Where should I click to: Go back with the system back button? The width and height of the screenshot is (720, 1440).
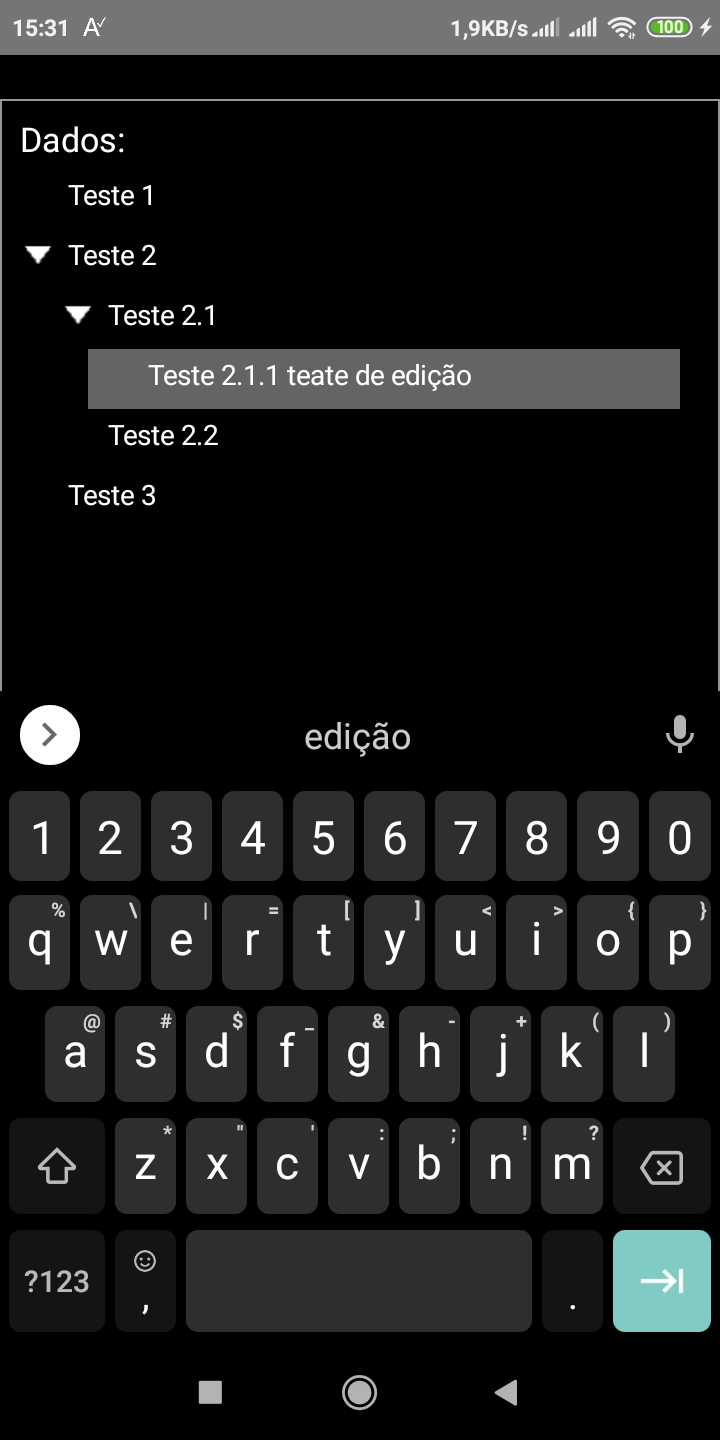(x=506, y=1392)
